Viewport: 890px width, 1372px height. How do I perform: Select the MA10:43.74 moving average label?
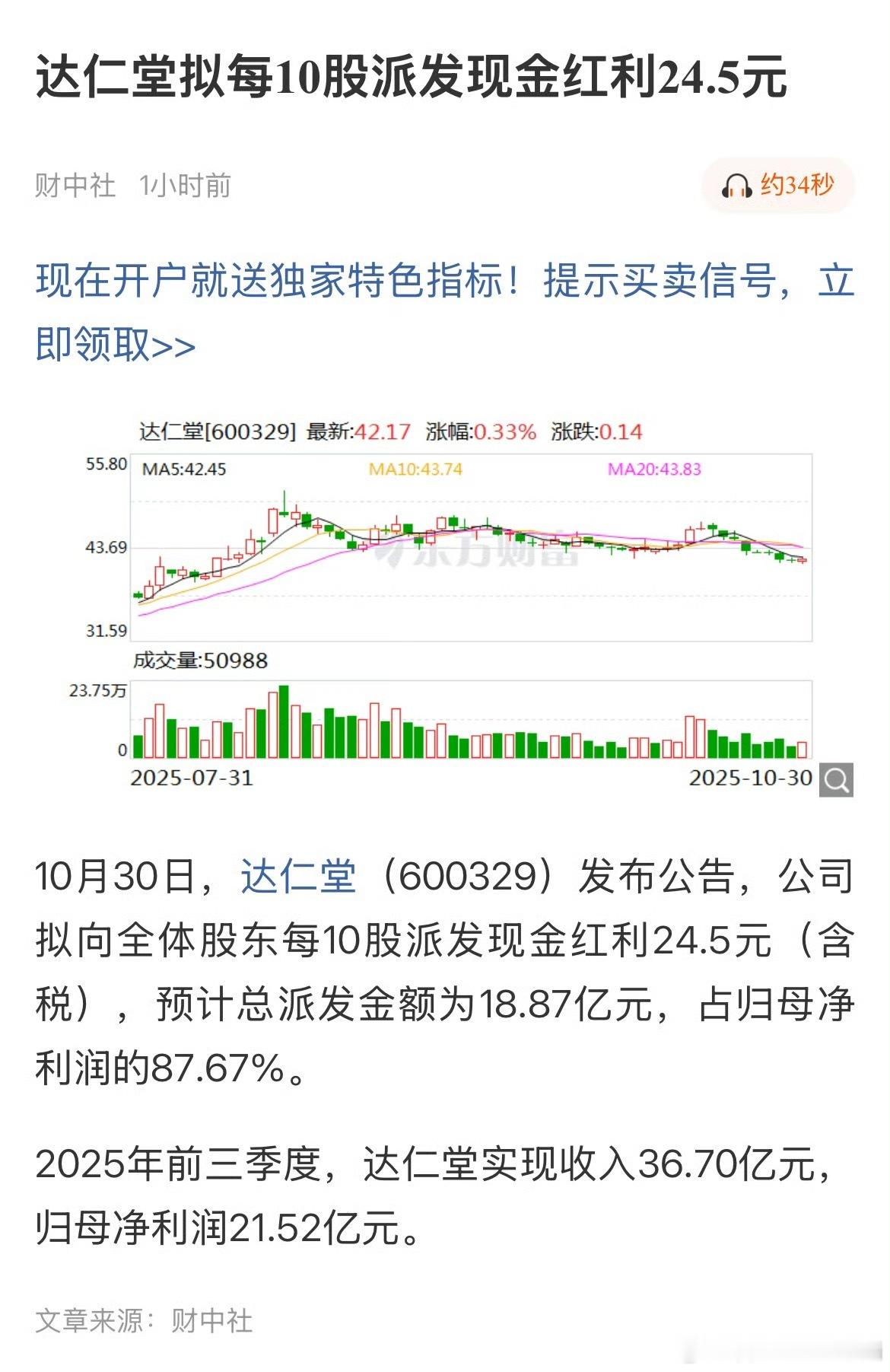click(x=415, y=468)
